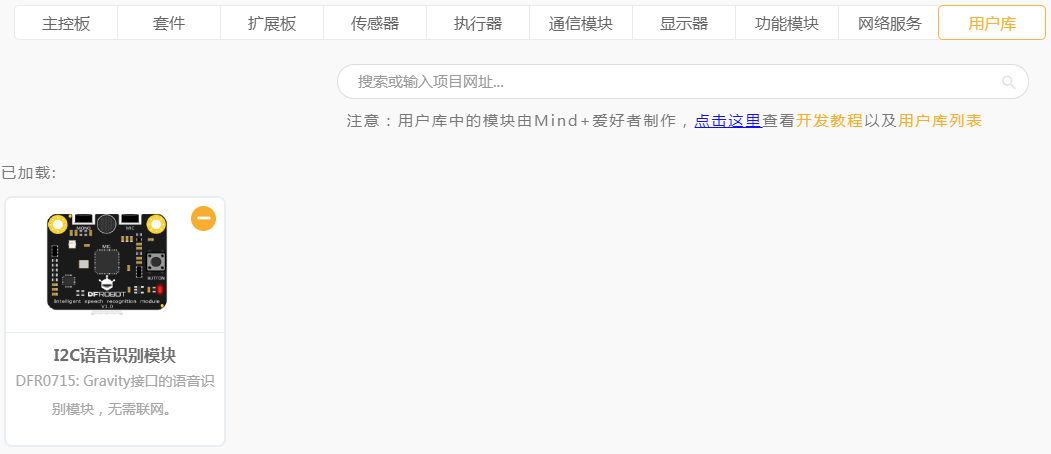The image size is (1051, 454).
Task: Open the I2C语音识别模块 card
Action: tap(115, 321)
